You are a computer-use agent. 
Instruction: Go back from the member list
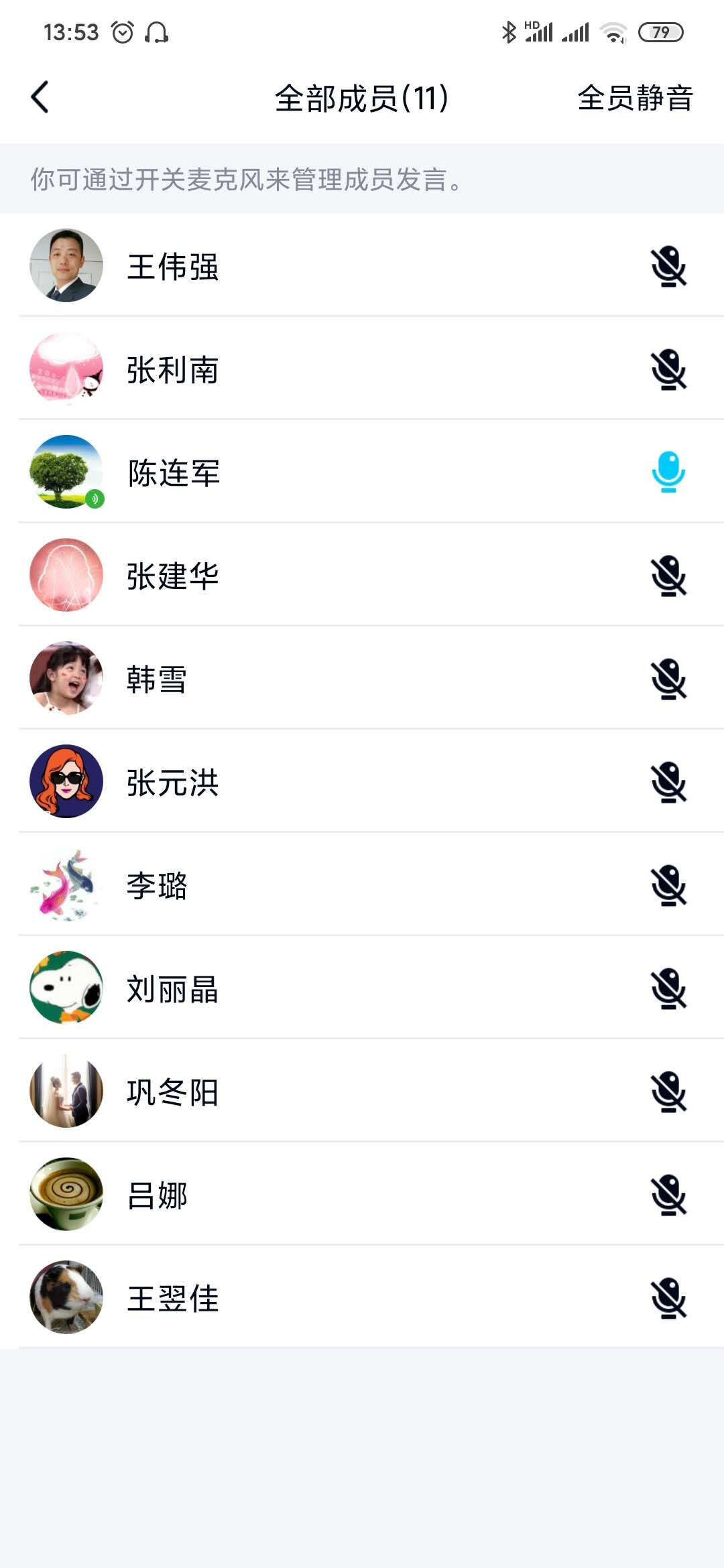[x=40, y=98]
